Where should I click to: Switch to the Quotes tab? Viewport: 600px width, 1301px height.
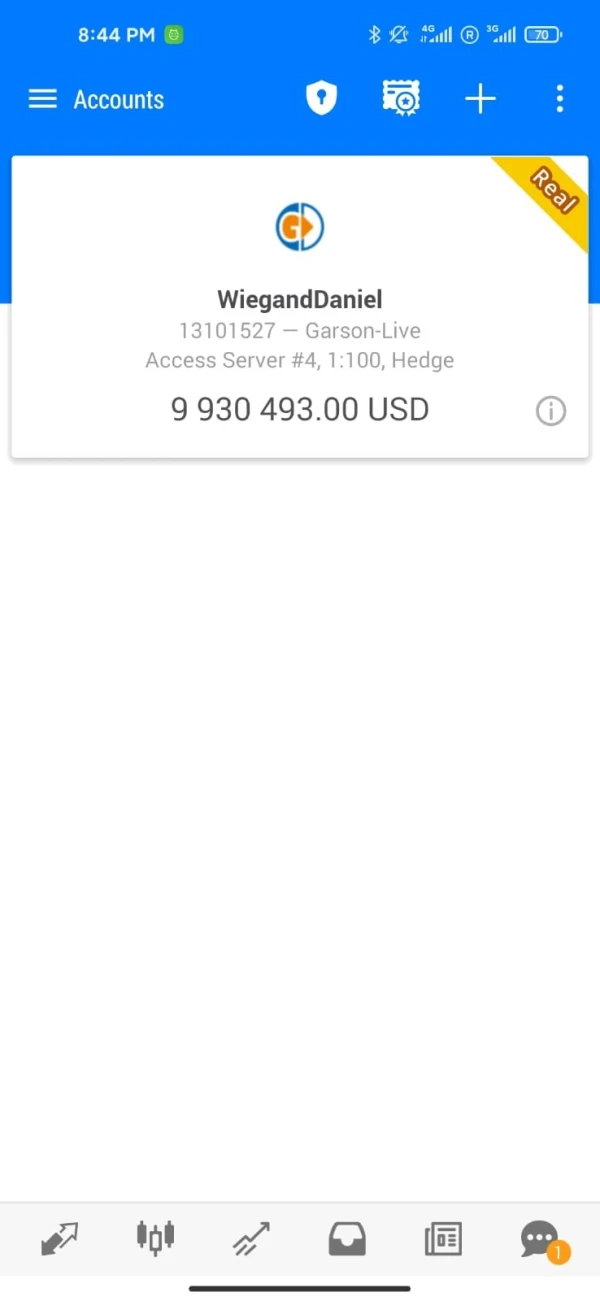59,1239
